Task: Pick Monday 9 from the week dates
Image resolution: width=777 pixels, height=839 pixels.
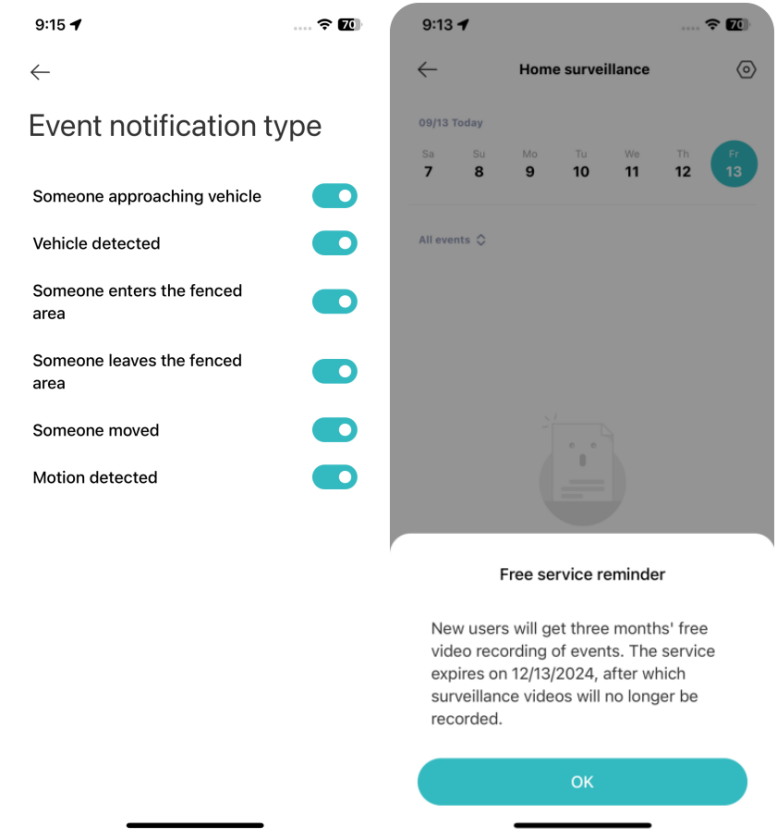Action: point(530,164)
